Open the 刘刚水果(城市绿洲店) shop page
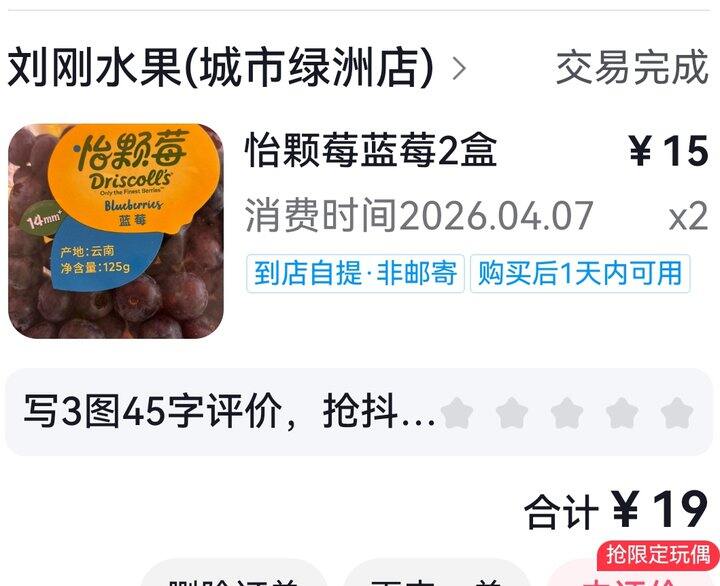Image resolution: width=720 pixels, height=586 pixels. coord(236,68)
